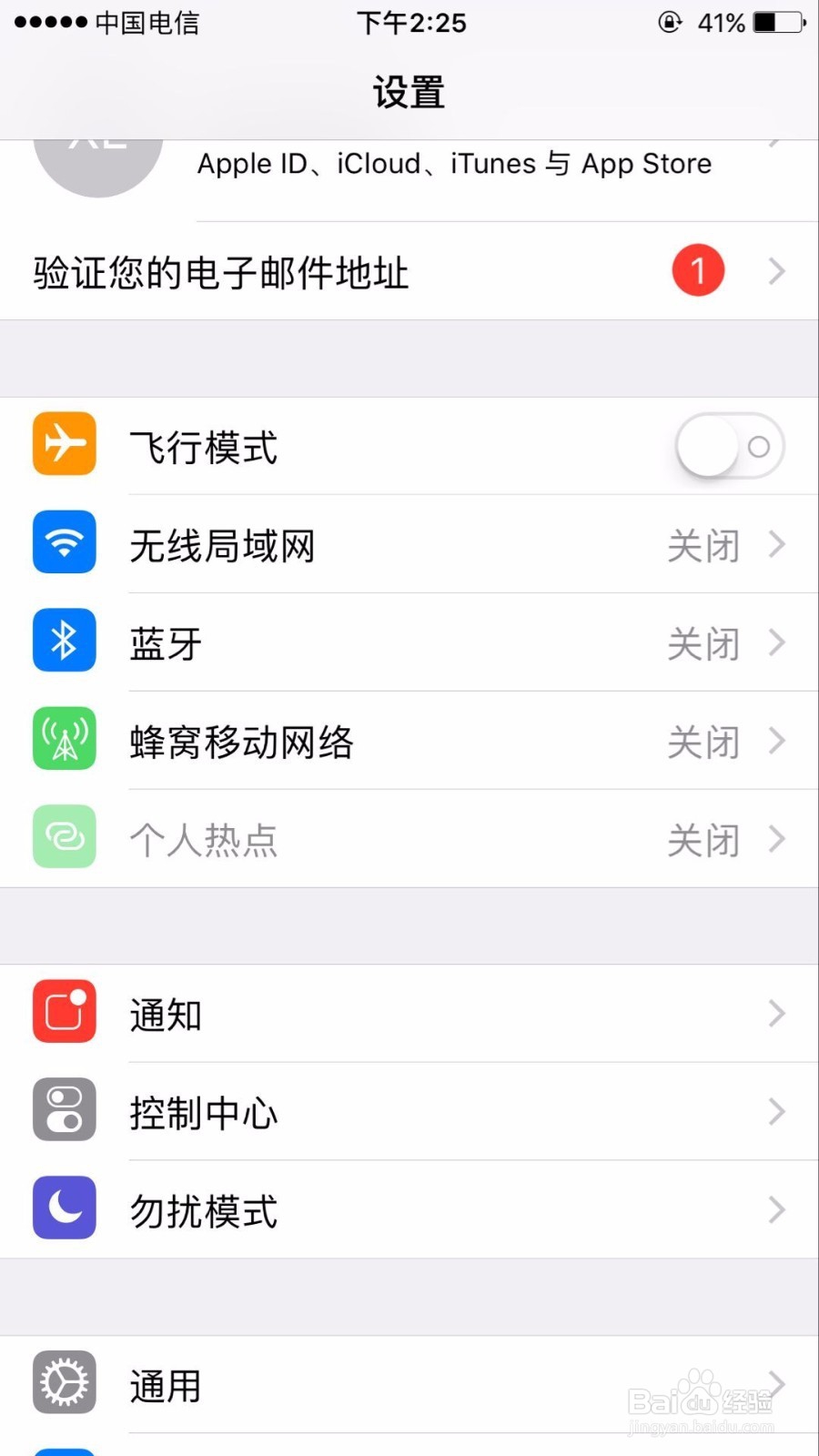Tap the green Cellular network icon

[x=64, y=739]
